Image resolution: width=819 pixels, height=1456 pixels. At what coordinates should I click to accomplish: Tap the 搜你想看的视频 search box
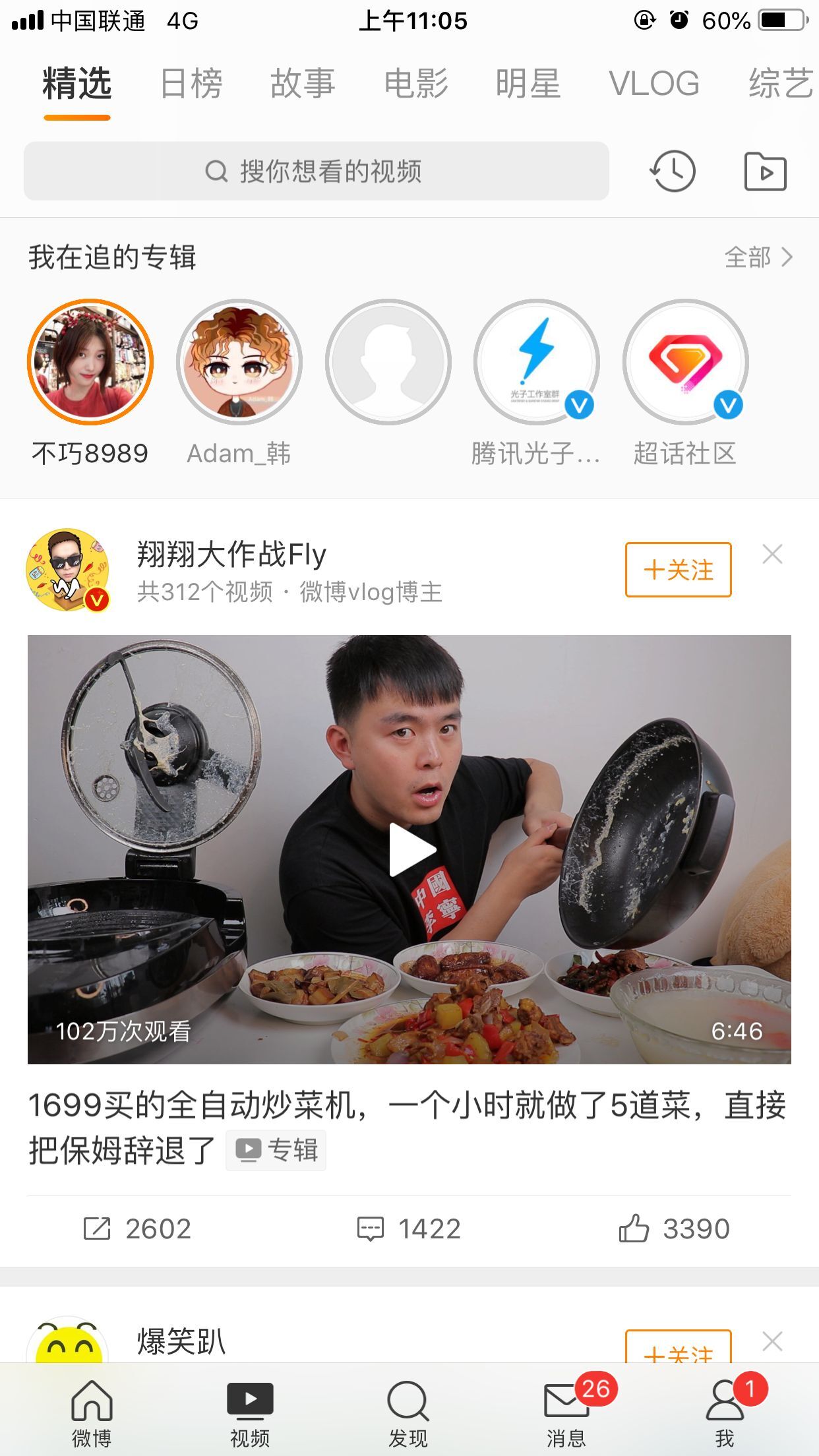317,171
